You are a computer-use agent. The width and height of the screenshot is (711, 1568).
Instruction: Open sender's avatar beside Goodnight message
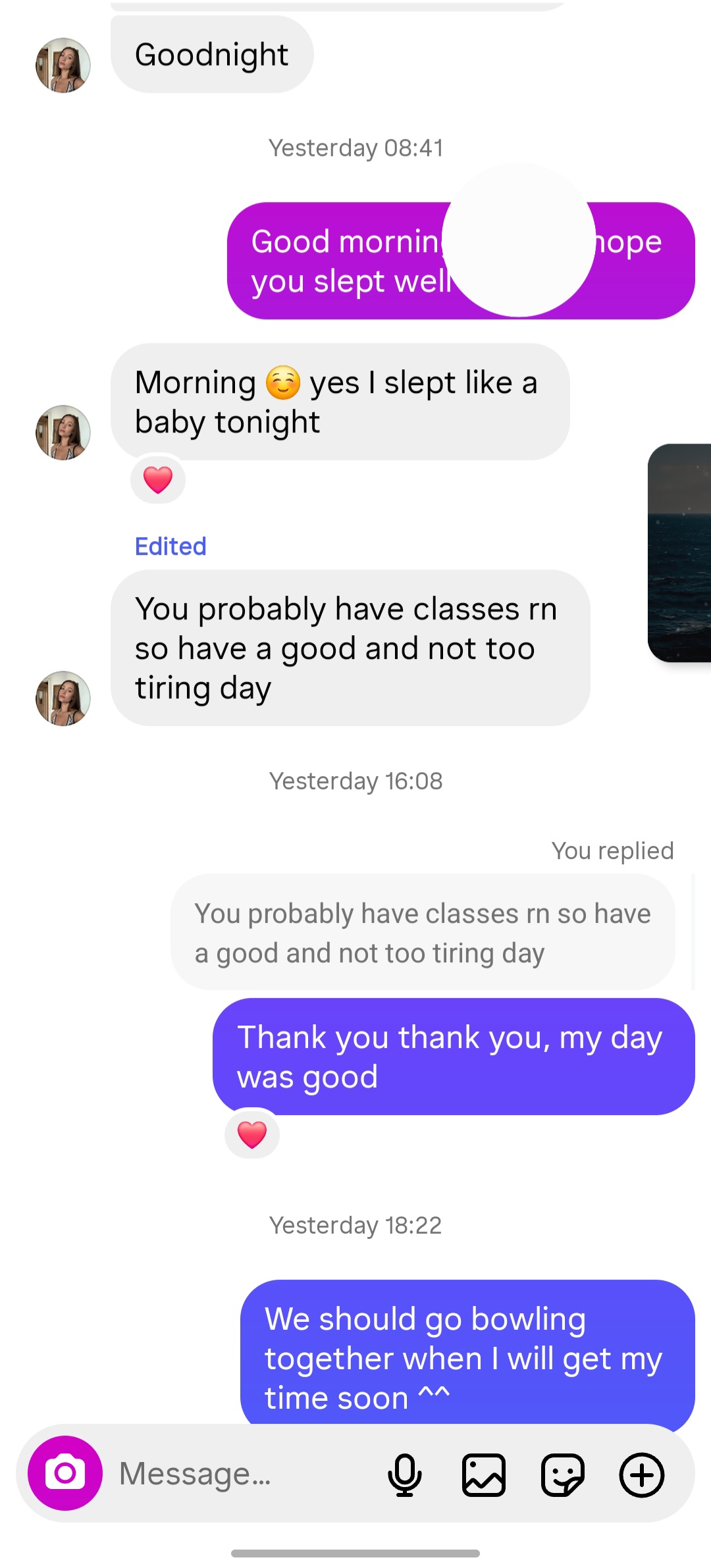click(63, 65)
